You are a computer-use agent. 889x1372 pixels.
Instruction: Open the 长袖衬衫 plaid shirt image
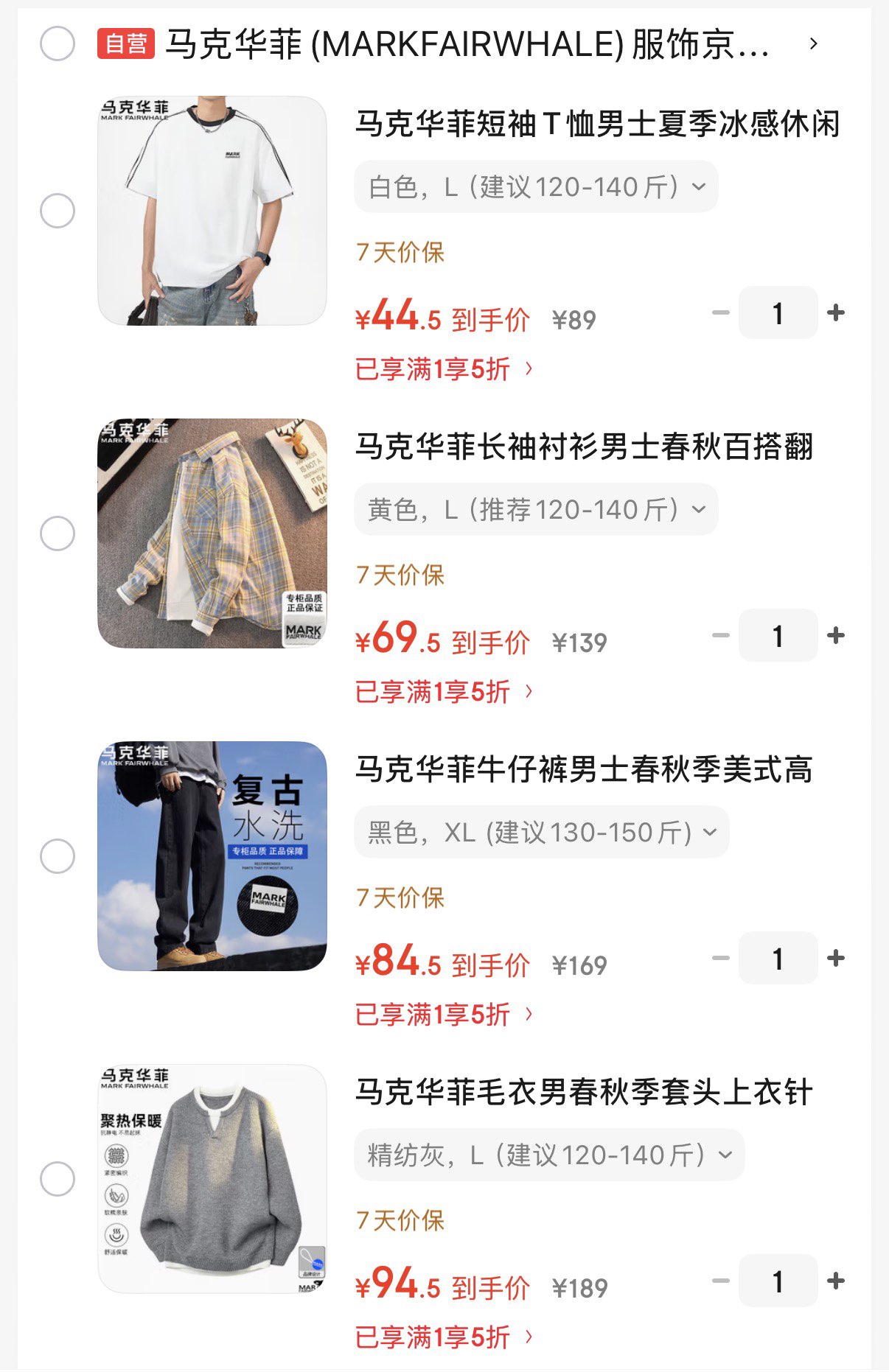click(212, 533)
